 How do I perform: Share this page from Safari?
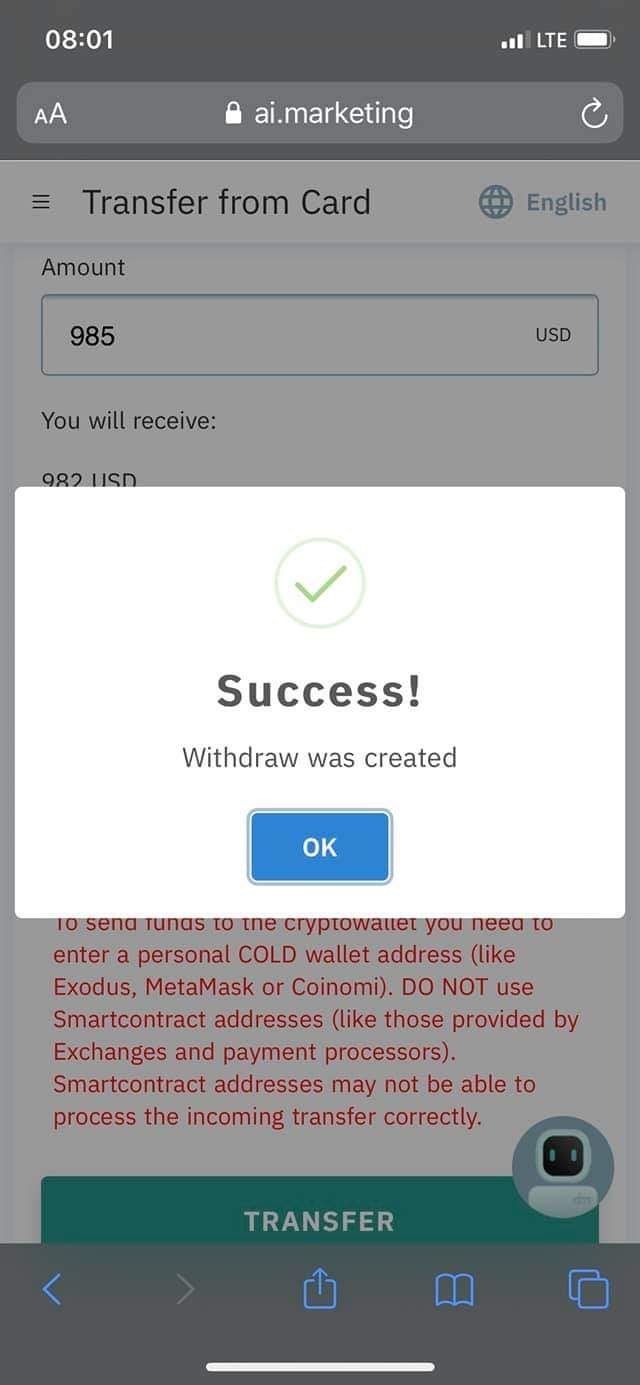(319, 1289)
